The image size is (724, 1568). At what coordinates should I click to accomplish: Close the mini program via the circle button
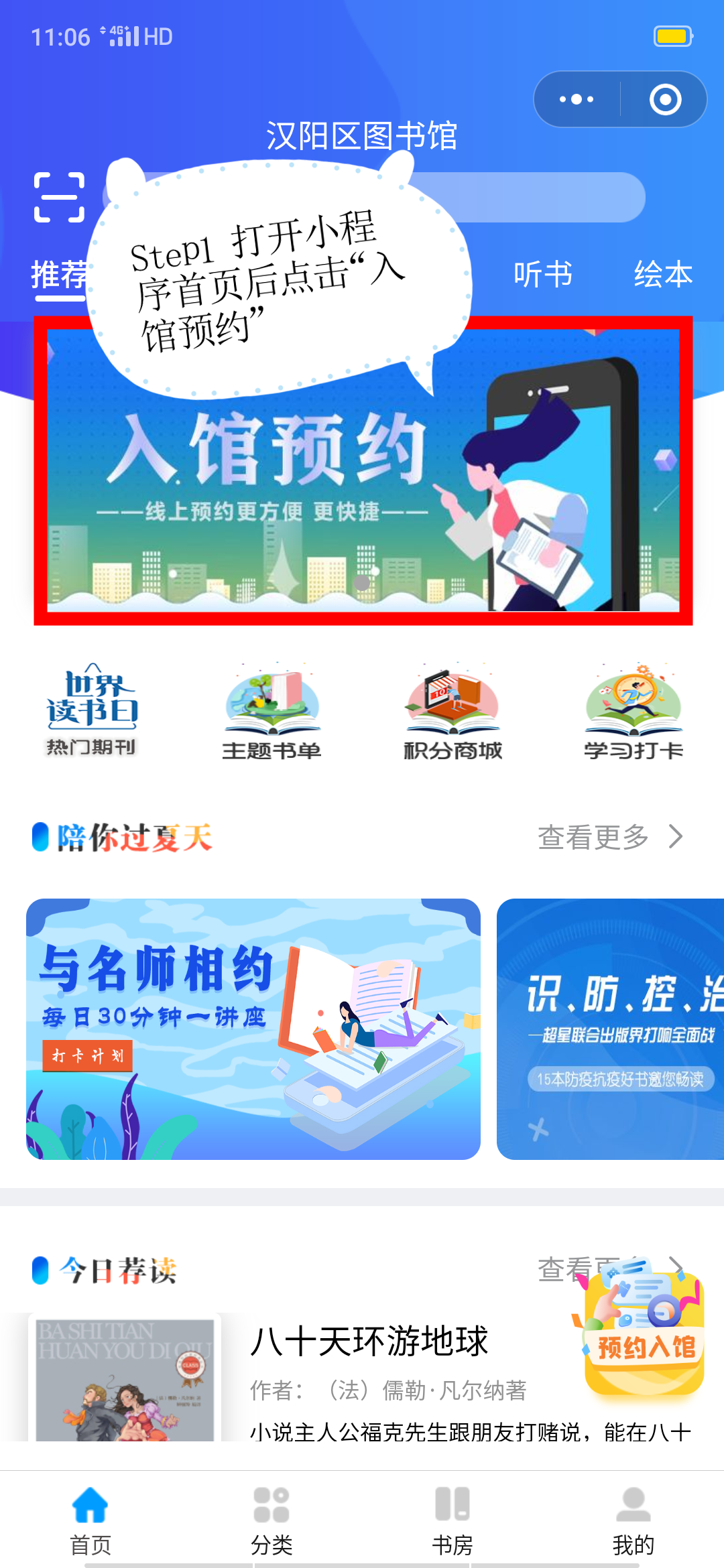pos(665,99)
